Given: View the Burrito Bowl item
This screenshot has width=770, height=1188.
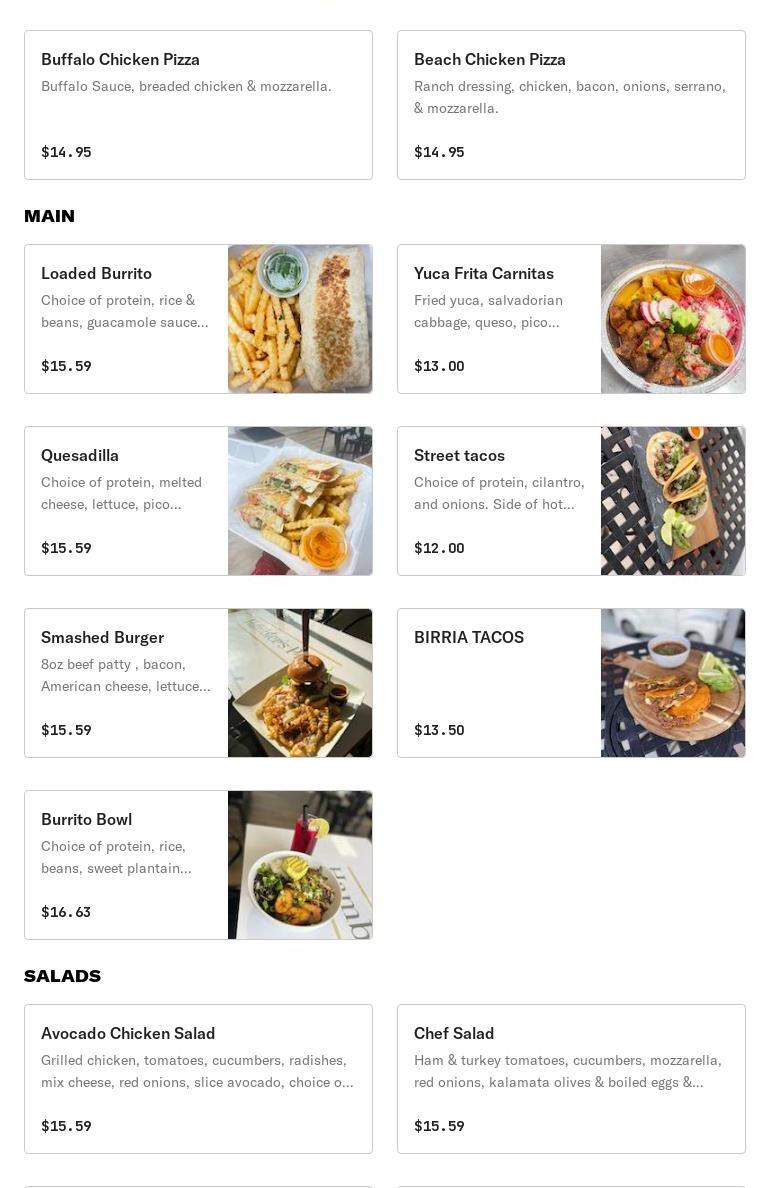Looking at the screenshot, I should point(198,865).
